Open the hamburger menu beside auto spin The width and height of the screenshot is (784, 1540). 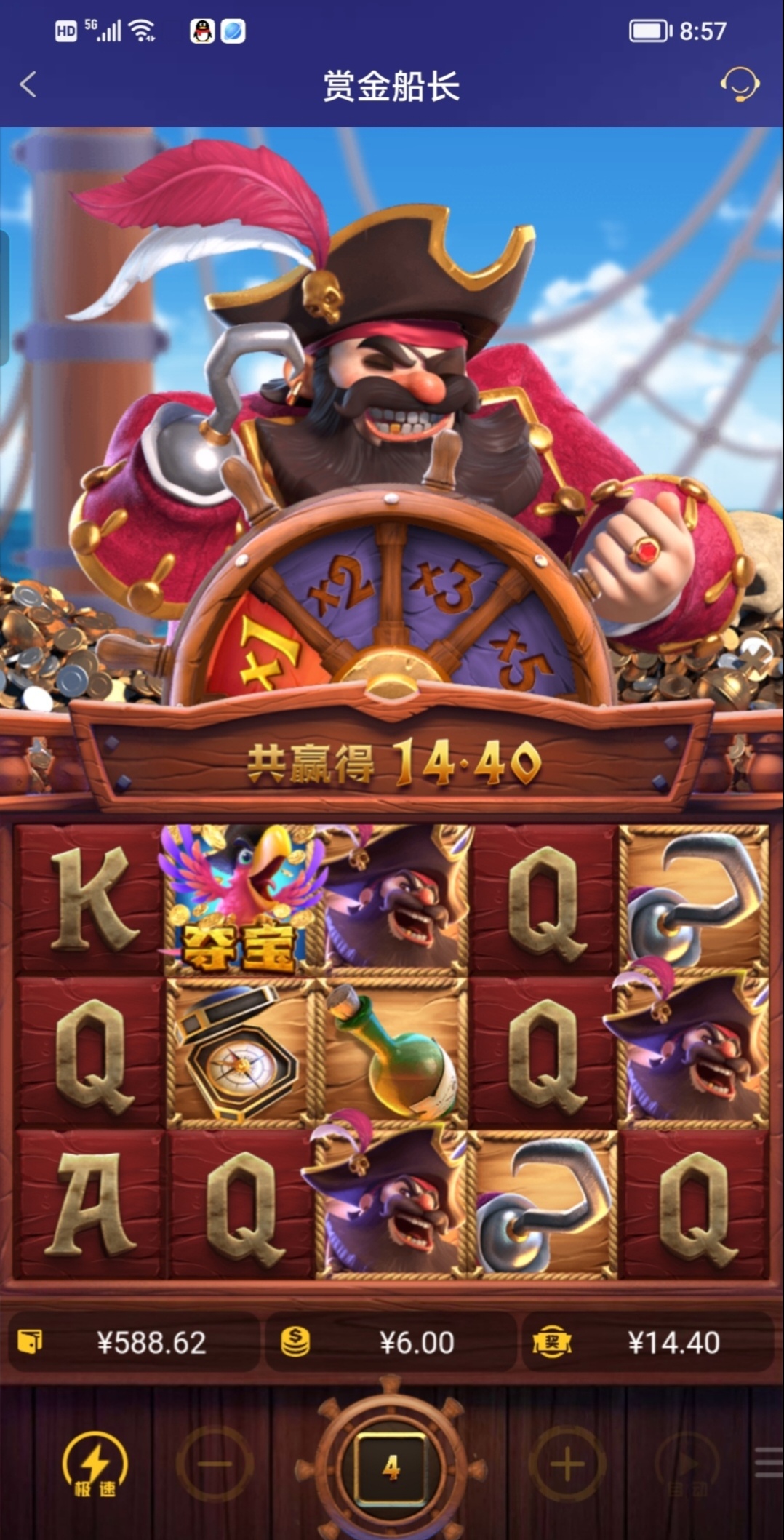click(768, 1462)
